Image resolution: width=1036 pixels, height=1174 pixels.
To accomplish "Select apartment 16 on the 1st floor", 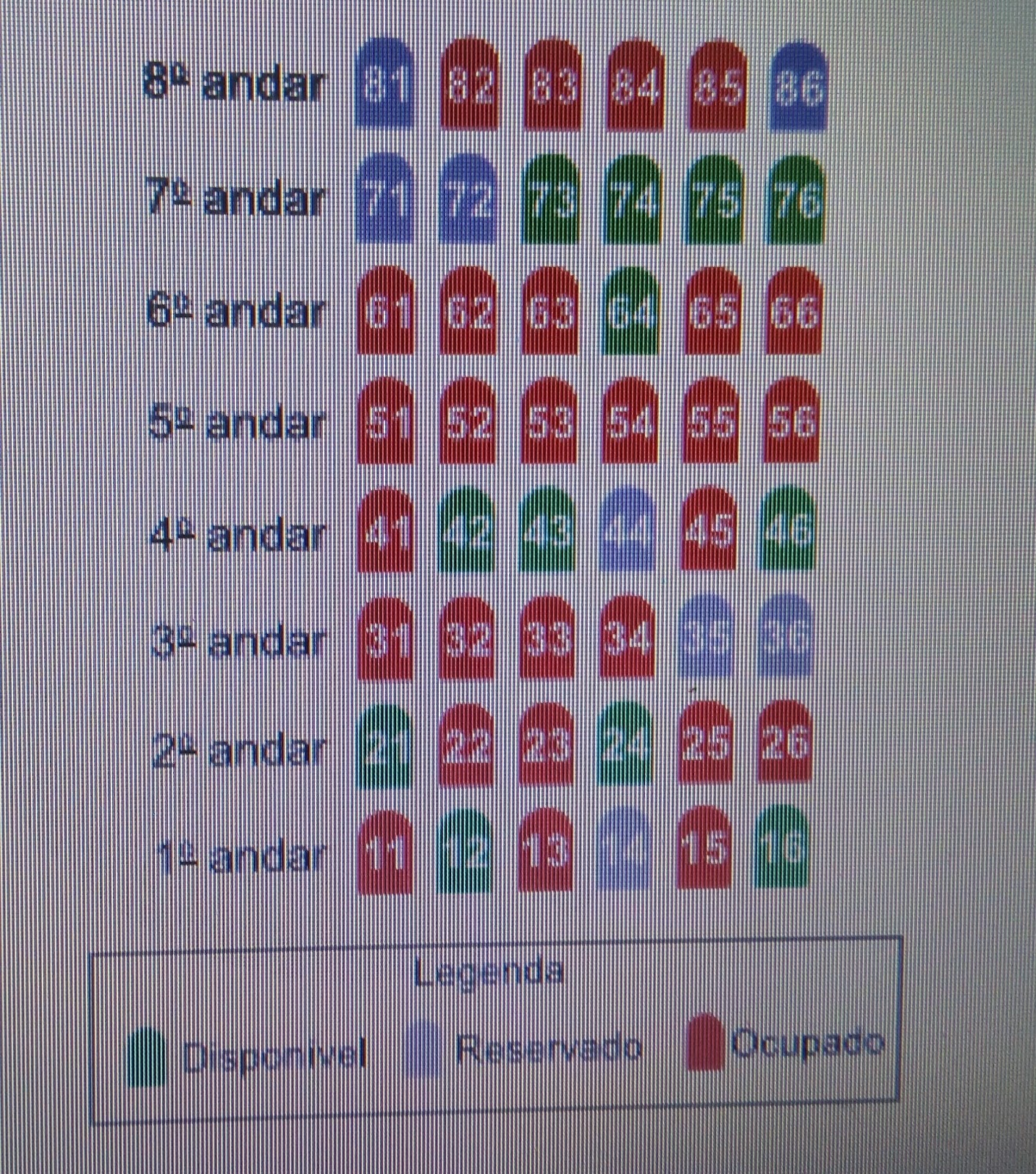I will click(782, 847).
